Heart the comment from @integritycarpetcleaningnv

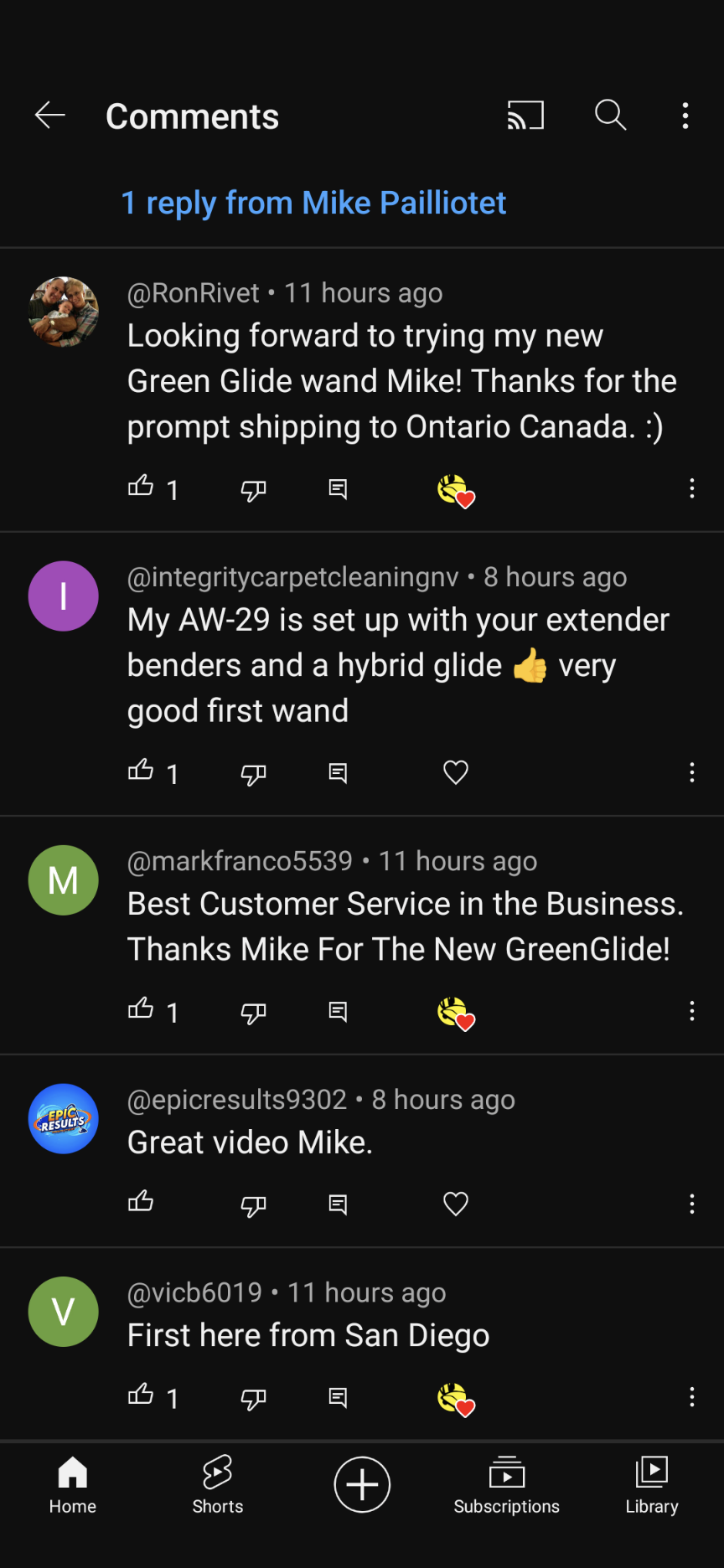tap(455, 772)
